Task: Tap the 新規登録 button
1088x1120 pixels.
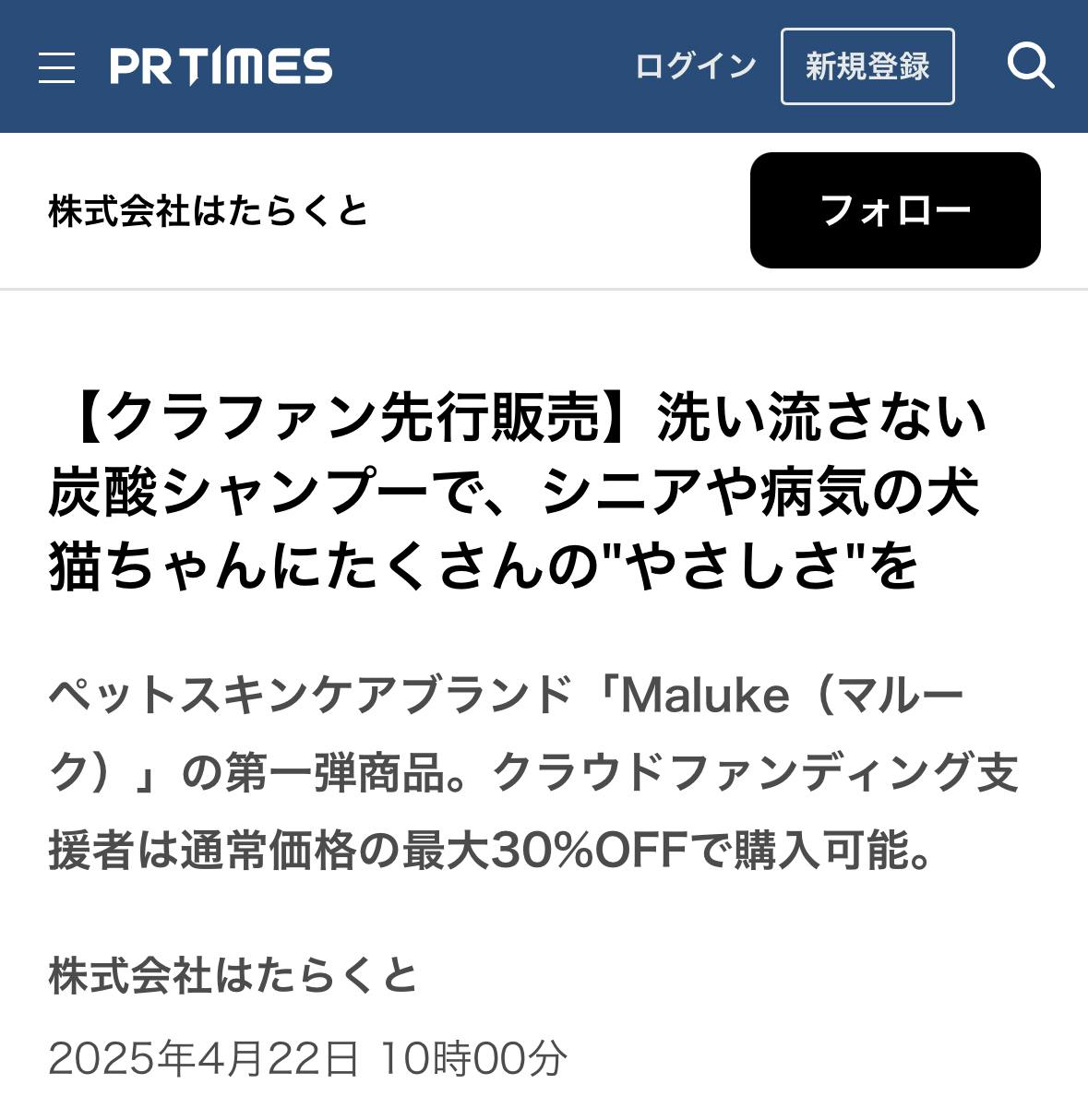Action: point(867,66)
